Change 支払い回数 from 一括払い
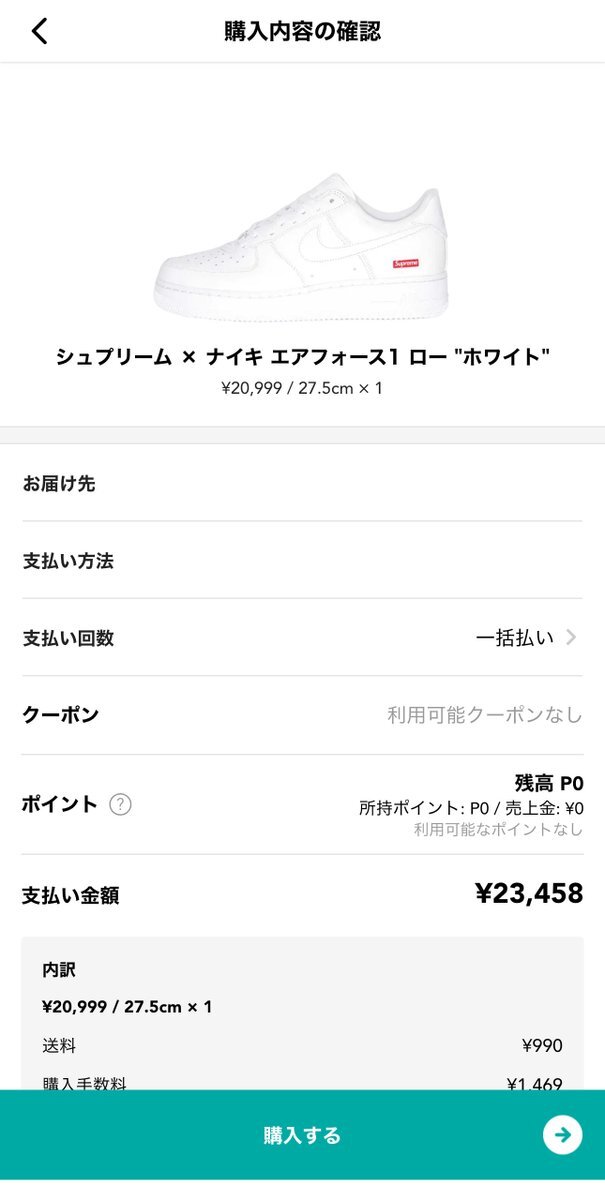Image resolution: width=605 pixels, height=1200 pixels. click(x=525, y=638)
